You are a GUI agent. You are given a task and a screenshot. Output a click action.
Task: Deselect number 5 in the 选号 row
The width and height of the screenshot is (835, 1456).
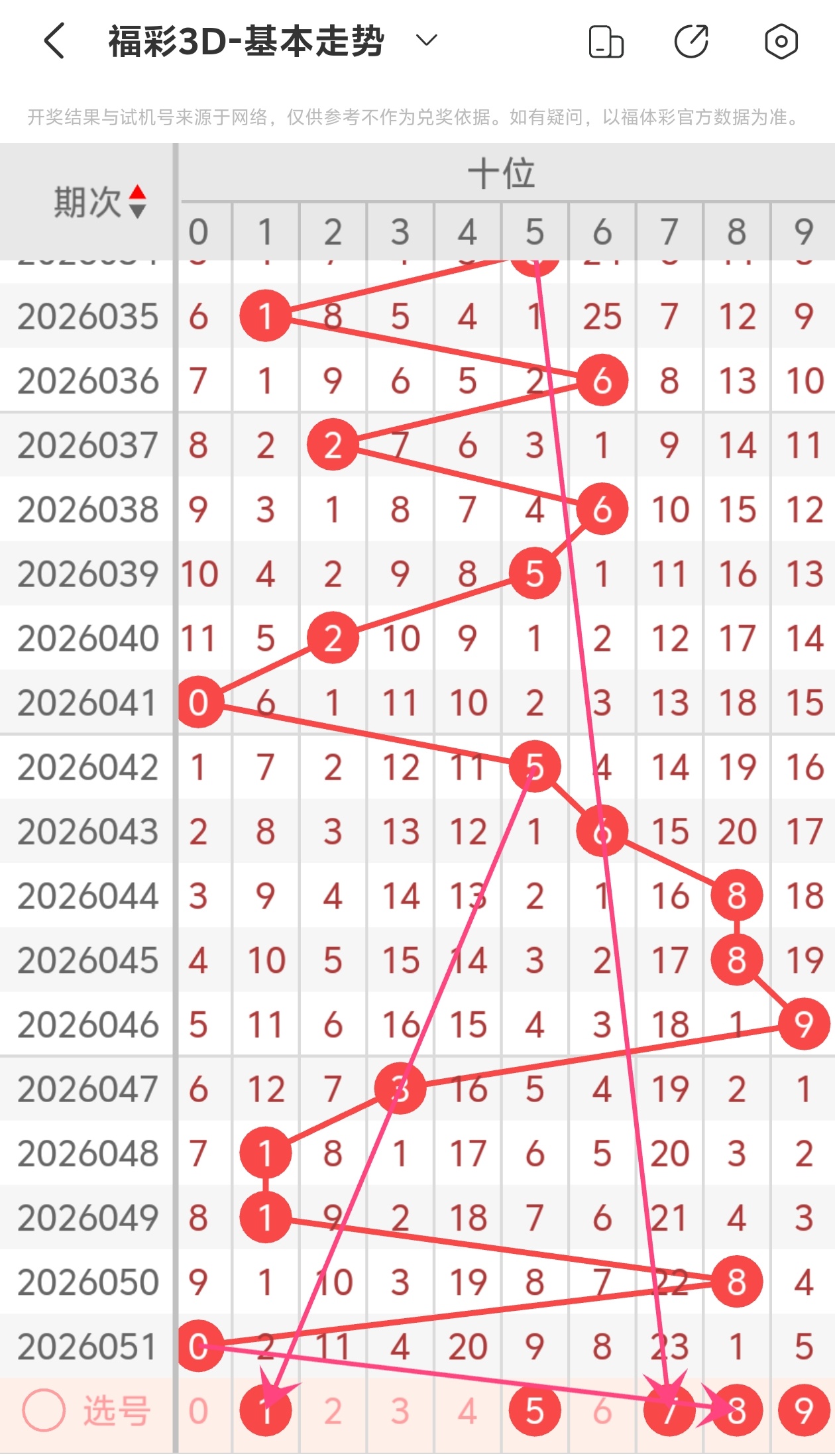(x=535, y=1411)
